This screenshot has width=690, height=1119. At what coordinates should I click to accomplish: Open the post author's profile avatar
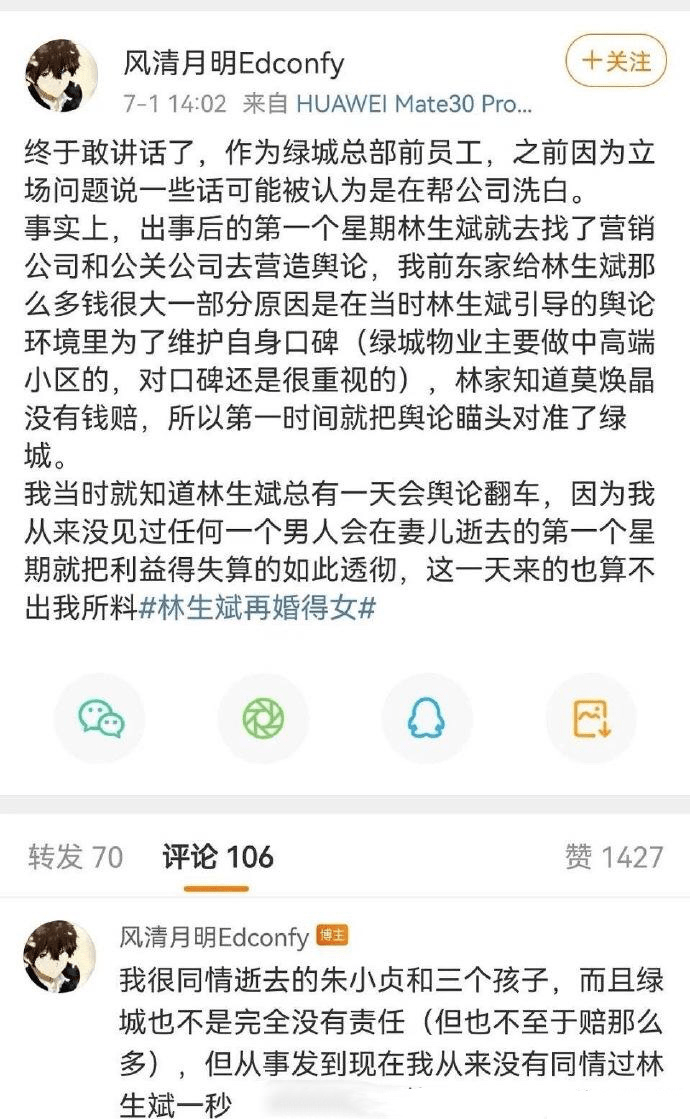[x=61, y=77]
